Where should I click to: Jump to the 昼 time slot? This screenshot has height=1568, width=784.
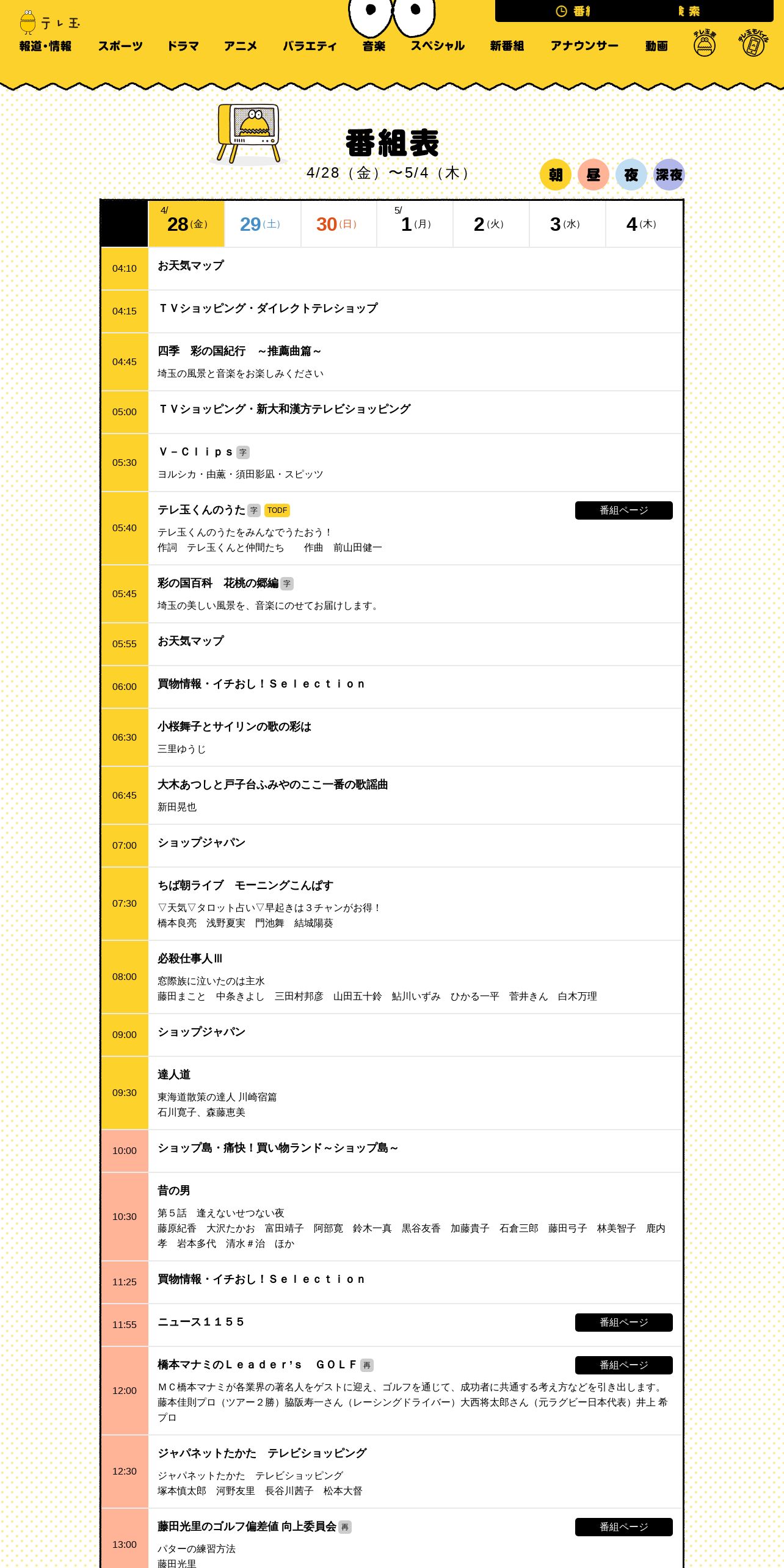pos(593,175)
